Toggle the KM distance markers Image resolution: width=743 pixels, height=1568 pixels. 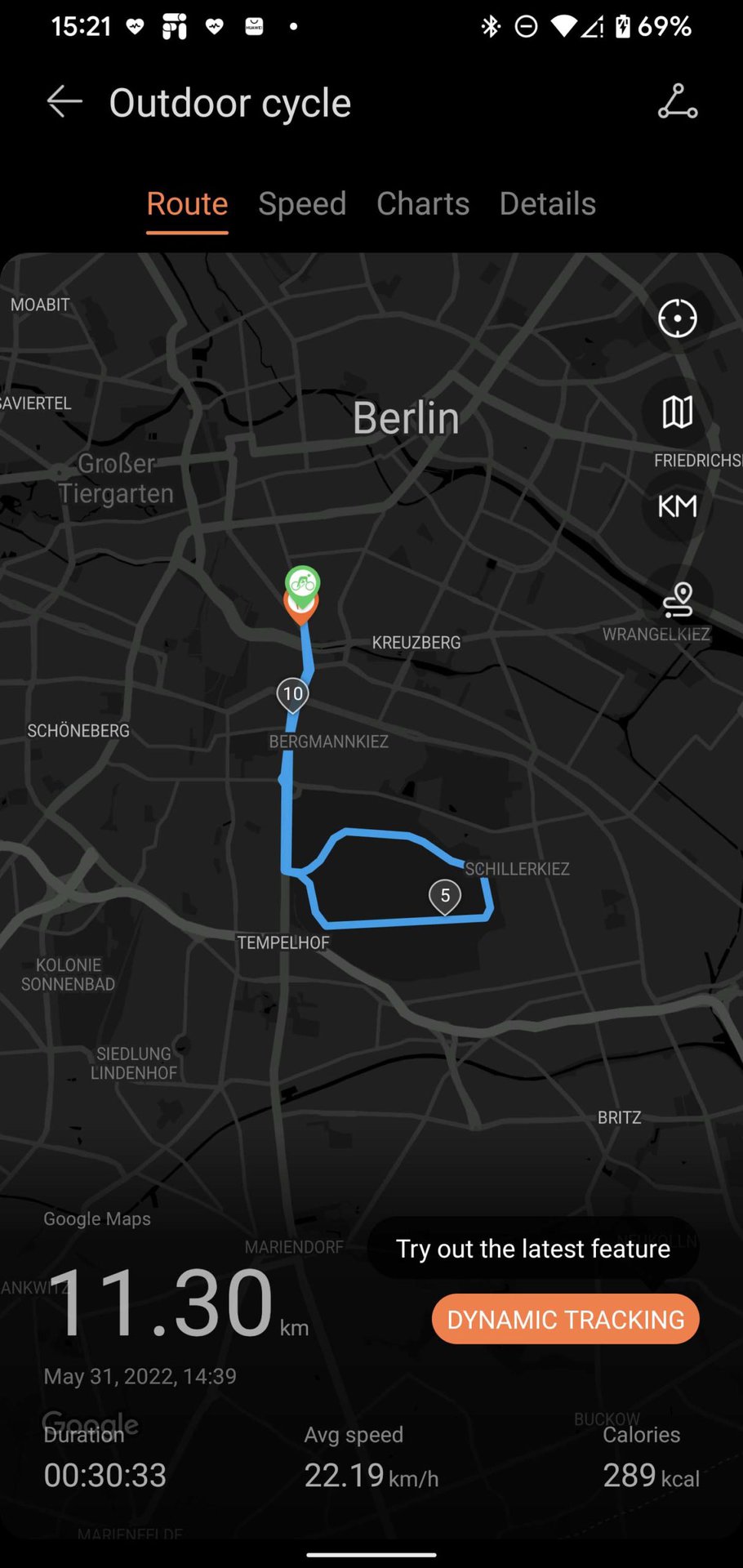click(677, 506)
